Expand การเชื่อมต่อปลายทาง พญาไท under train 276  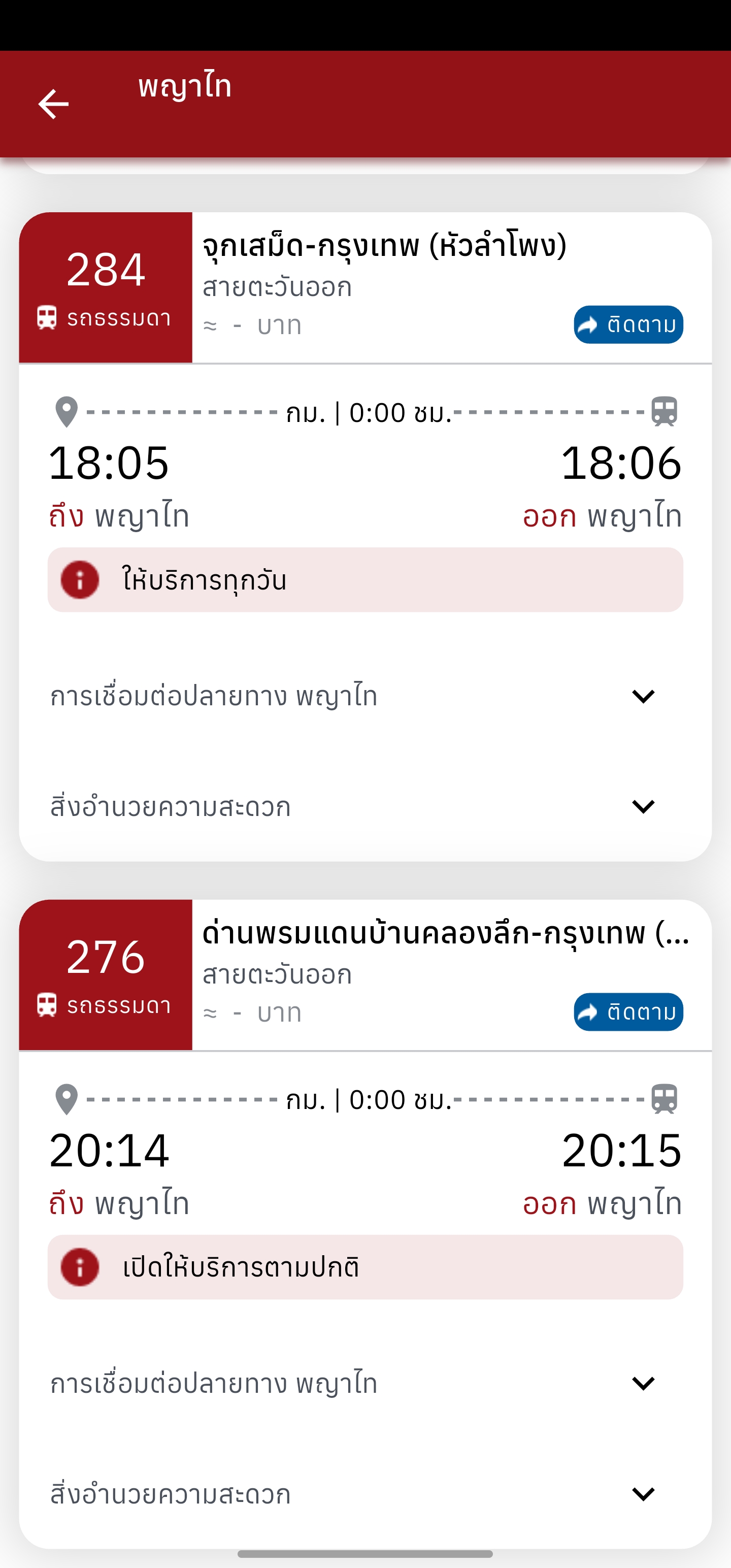coord(643,1383)
